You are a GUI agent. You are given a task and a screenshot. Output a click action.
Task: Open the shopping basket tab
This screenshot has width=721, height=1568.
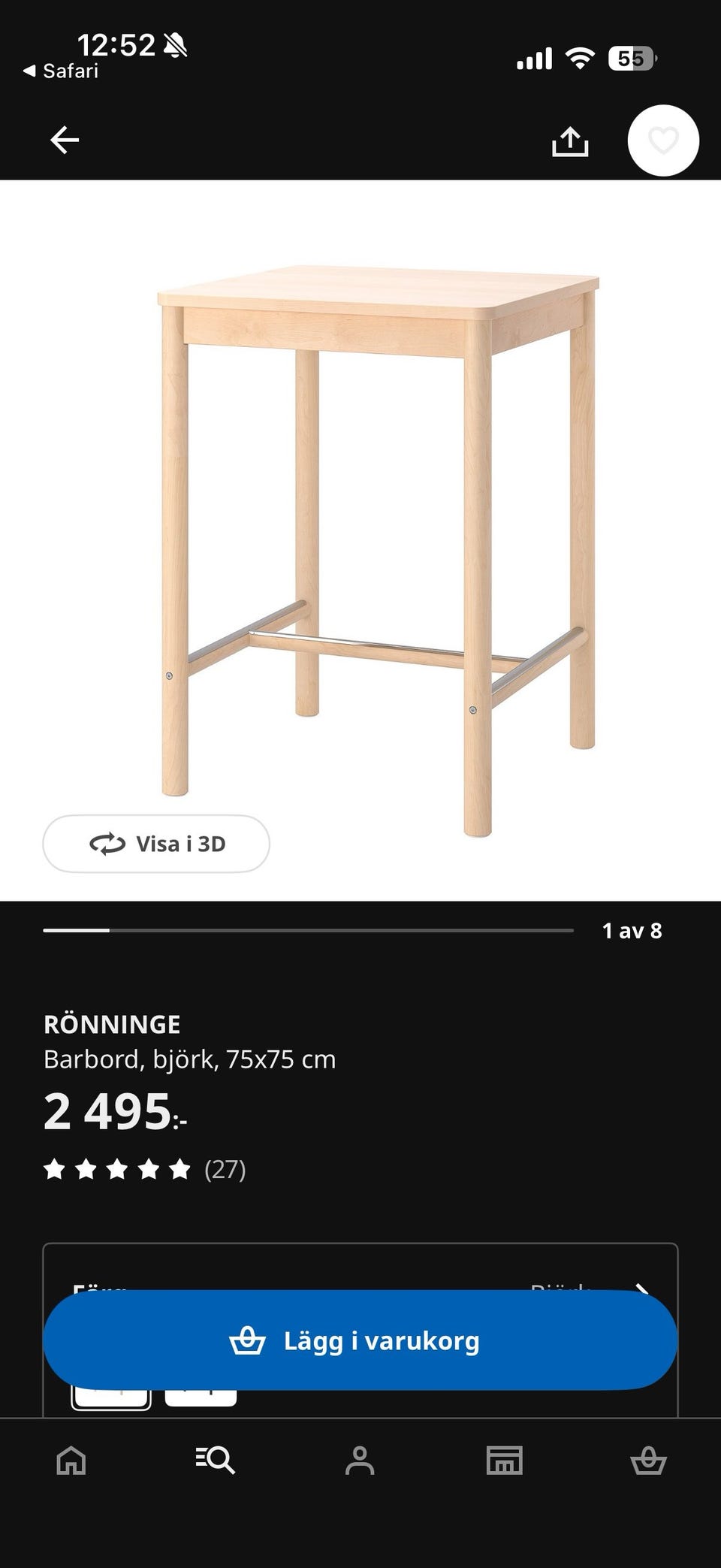(648, 1461)
